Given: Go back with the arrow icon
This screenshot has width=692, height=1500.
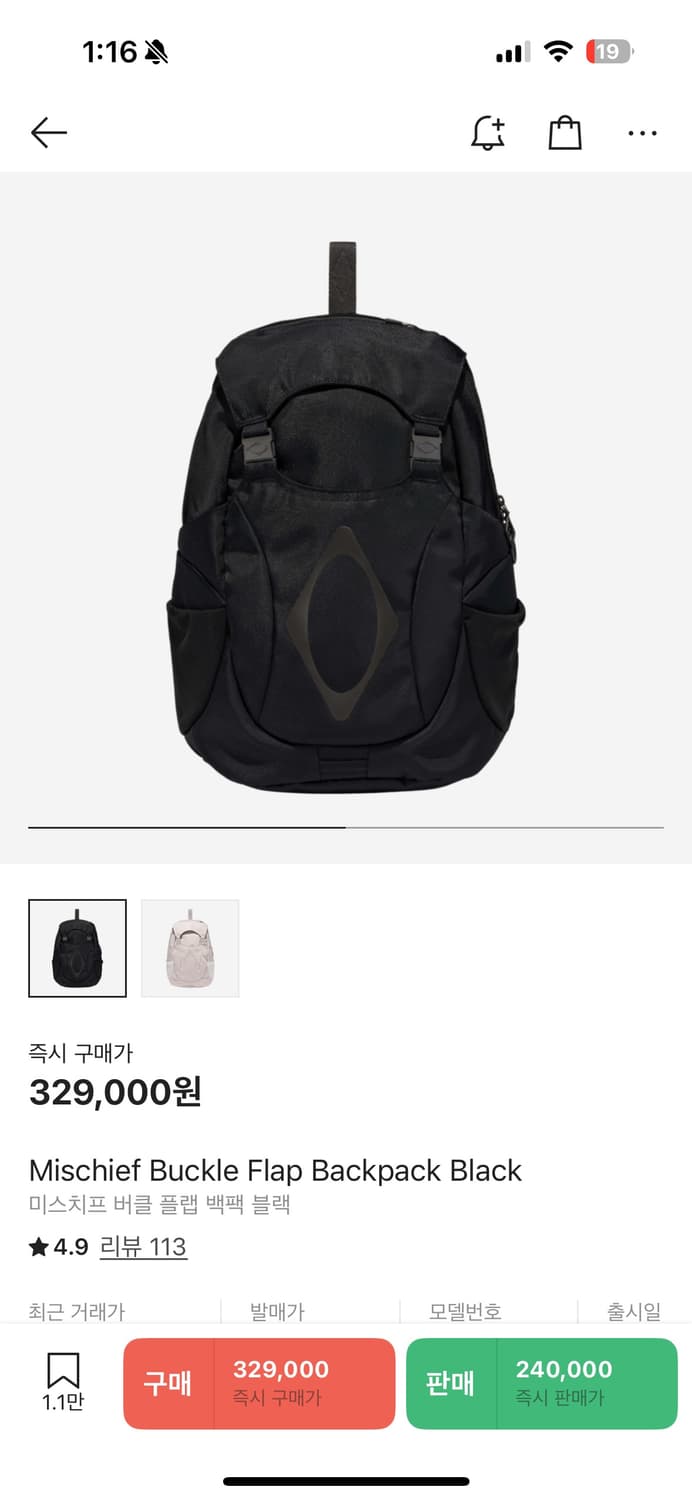Looking at the screenshot, I should click(x=48, y=132).
